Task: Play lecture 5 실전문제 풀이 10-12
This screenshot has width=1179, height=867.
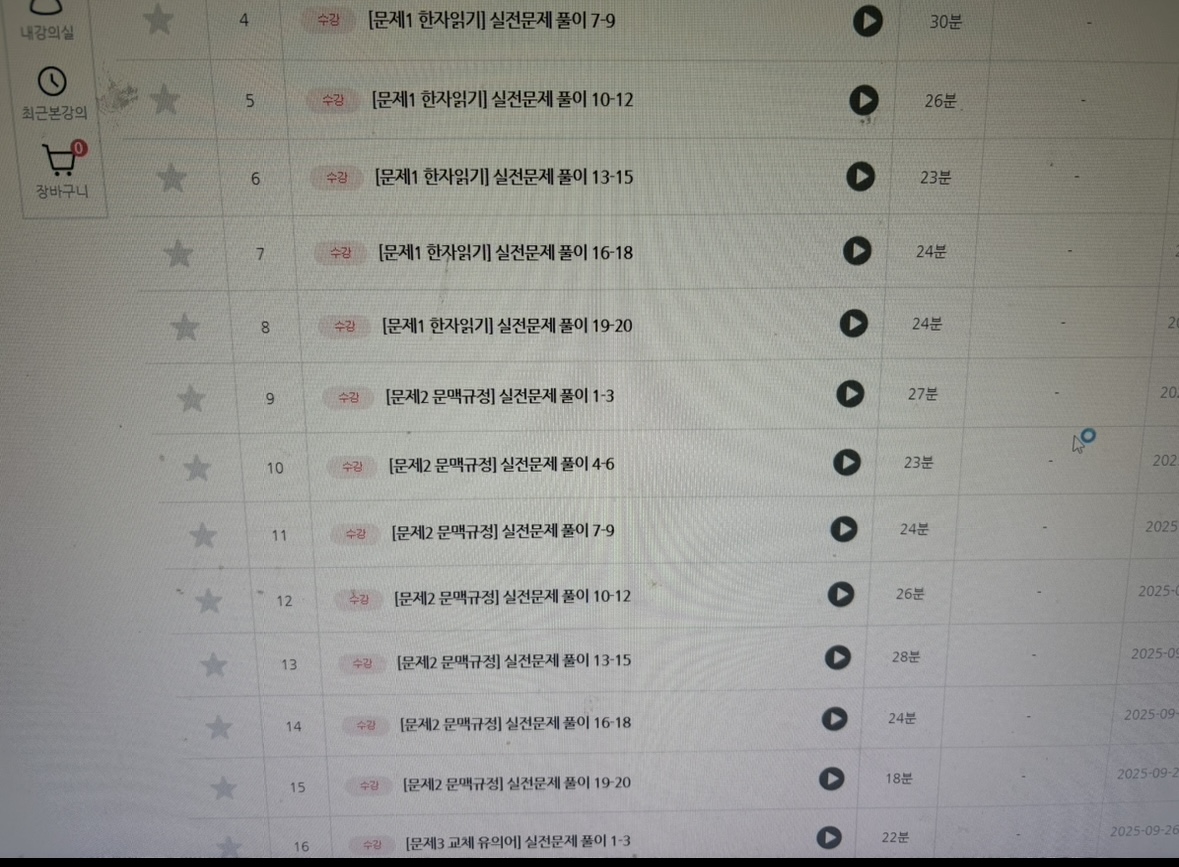Action: click(863, 99)
